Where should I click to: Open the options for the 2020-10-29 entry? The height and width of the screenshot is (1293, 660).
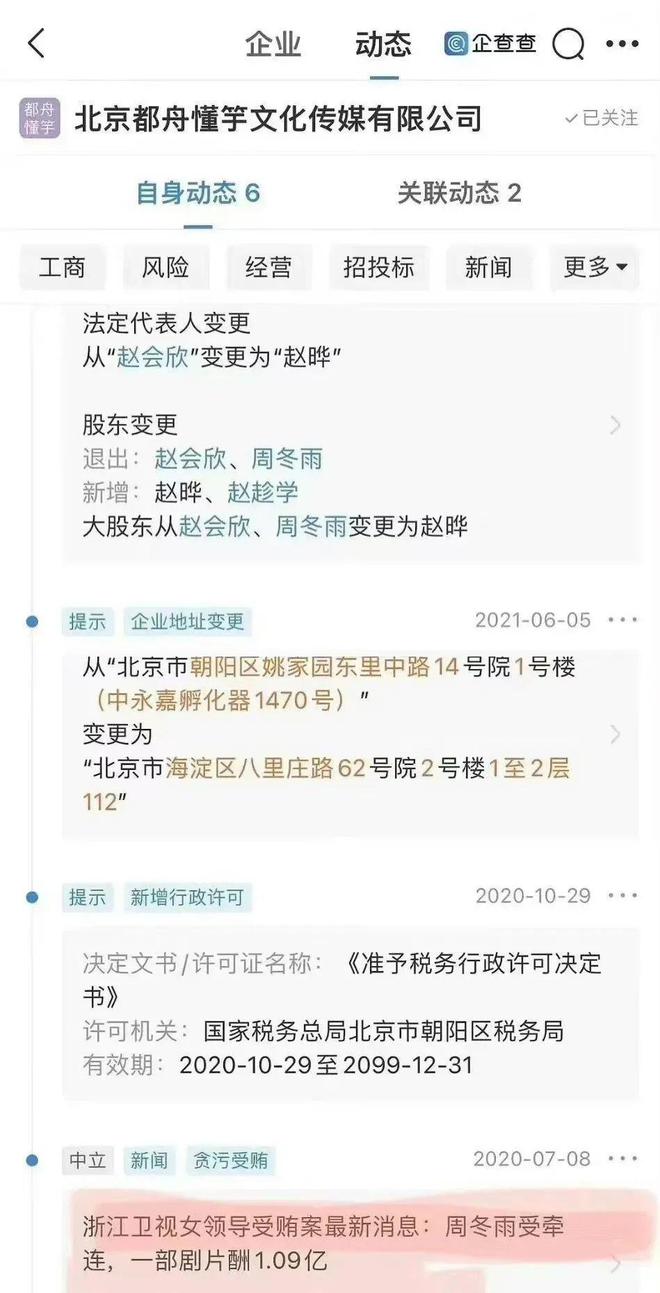(622, 896)
